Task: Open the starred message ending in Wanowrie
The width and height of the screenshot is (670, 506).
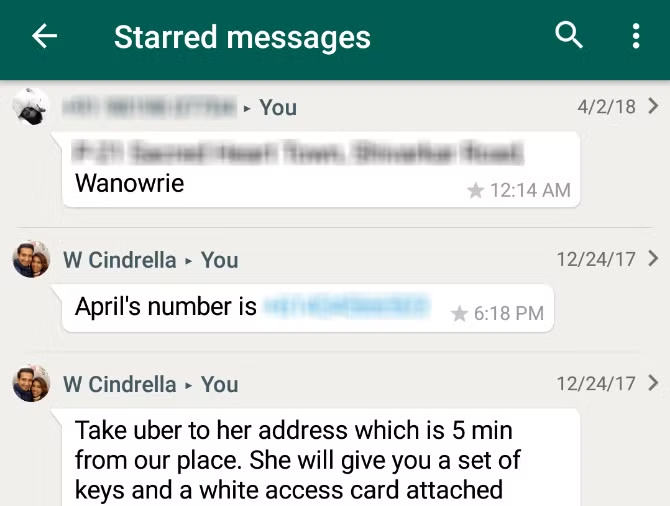Action: 320,170
